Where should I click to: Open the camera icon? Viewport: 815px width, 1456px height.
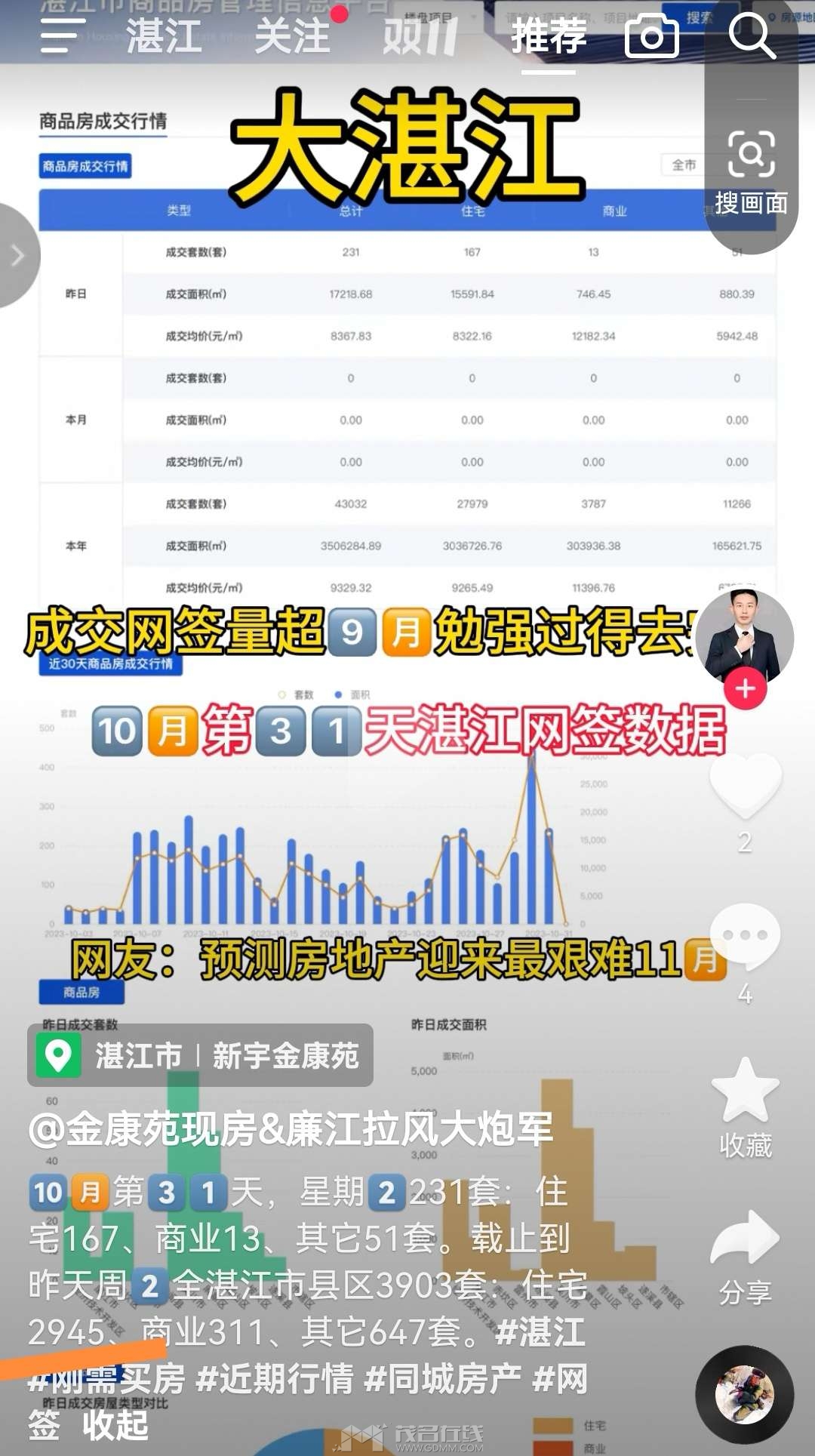click(652, 35)
